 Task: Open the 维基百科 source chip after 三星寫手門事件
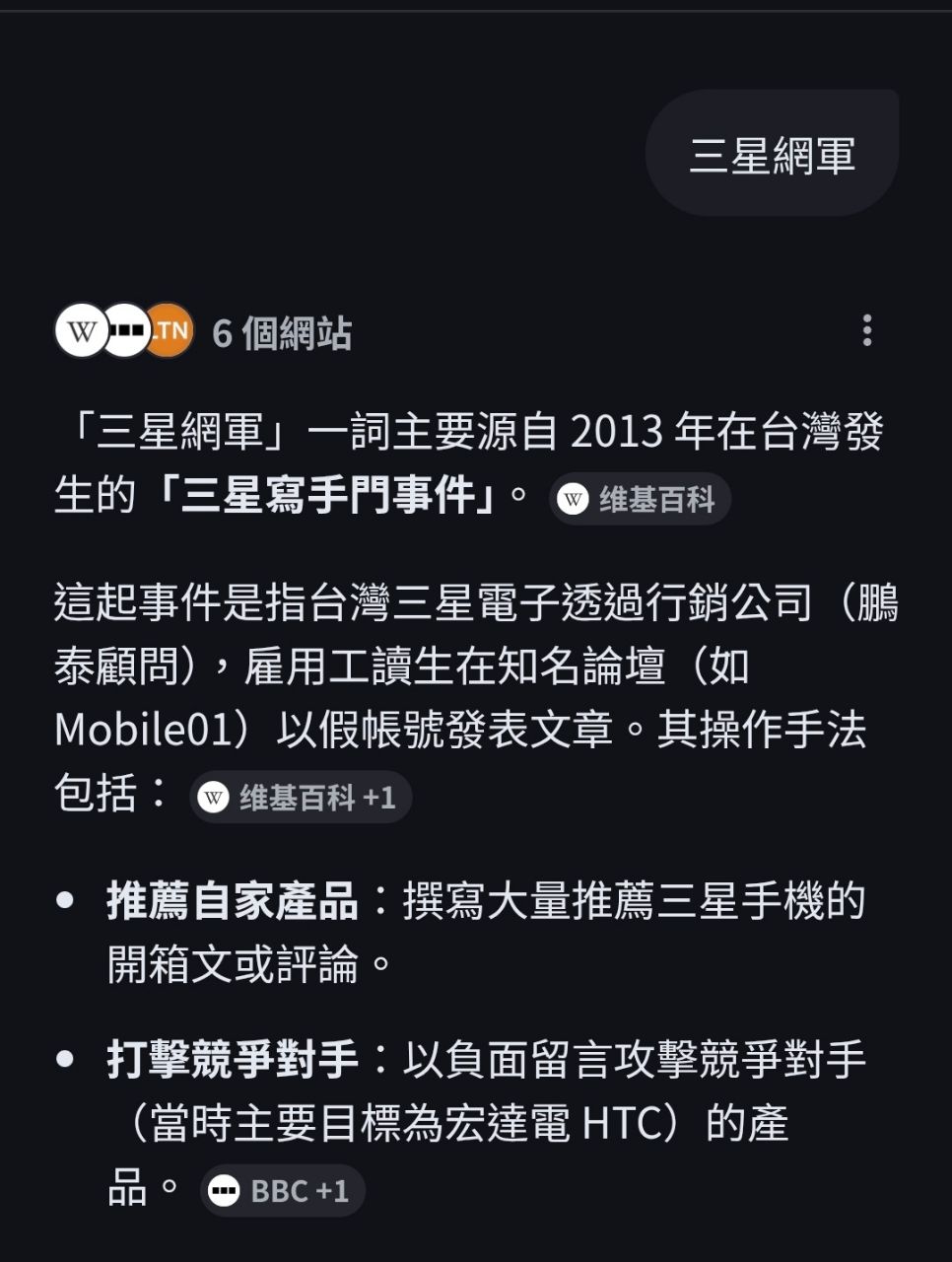point(640,499)
